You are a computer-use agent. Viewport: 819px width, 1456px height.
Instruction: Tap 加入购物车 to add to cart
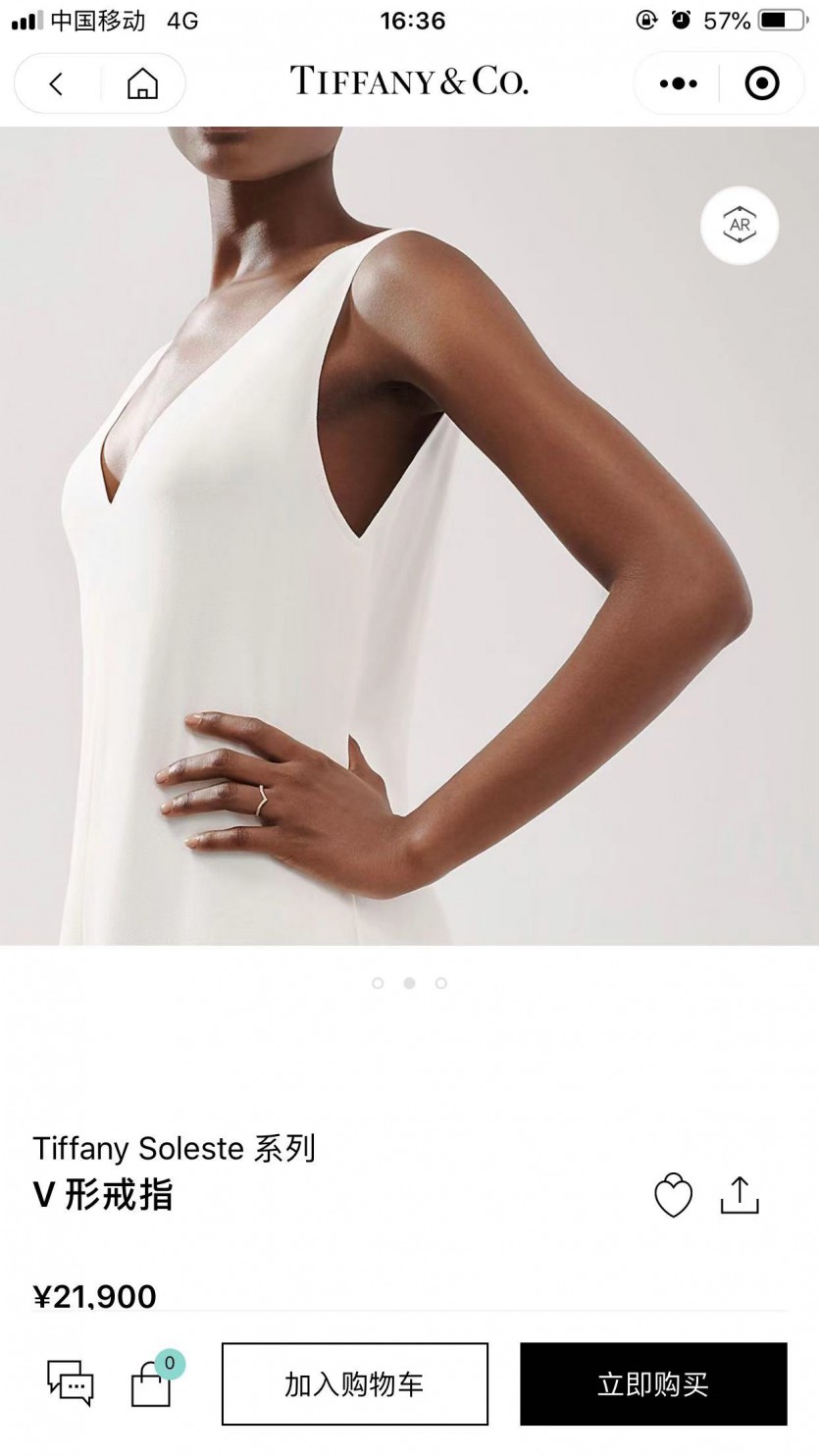(354, 1383)
